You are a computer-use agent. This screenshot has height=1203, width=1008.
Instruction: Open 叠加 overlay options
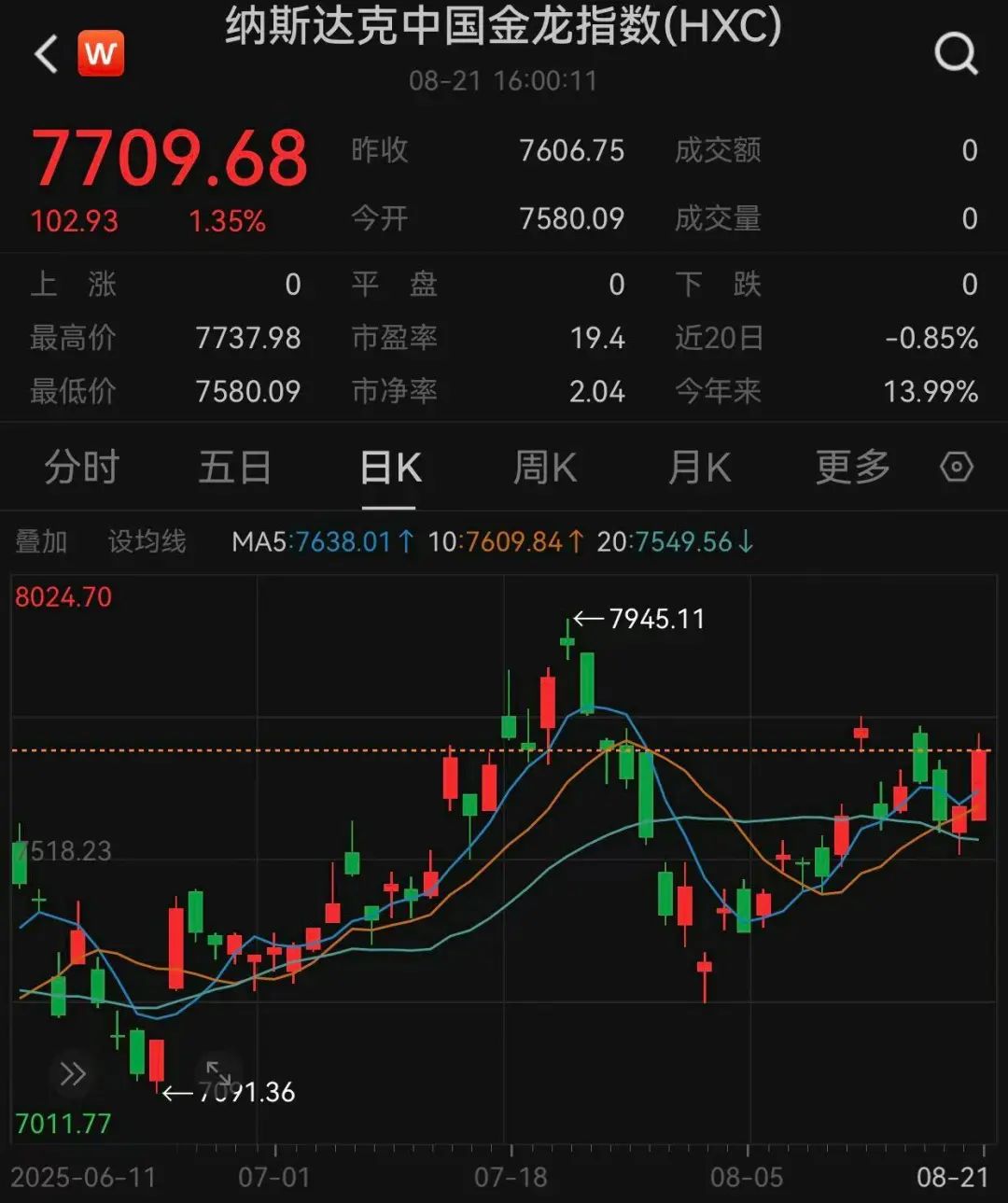(39, 541)
